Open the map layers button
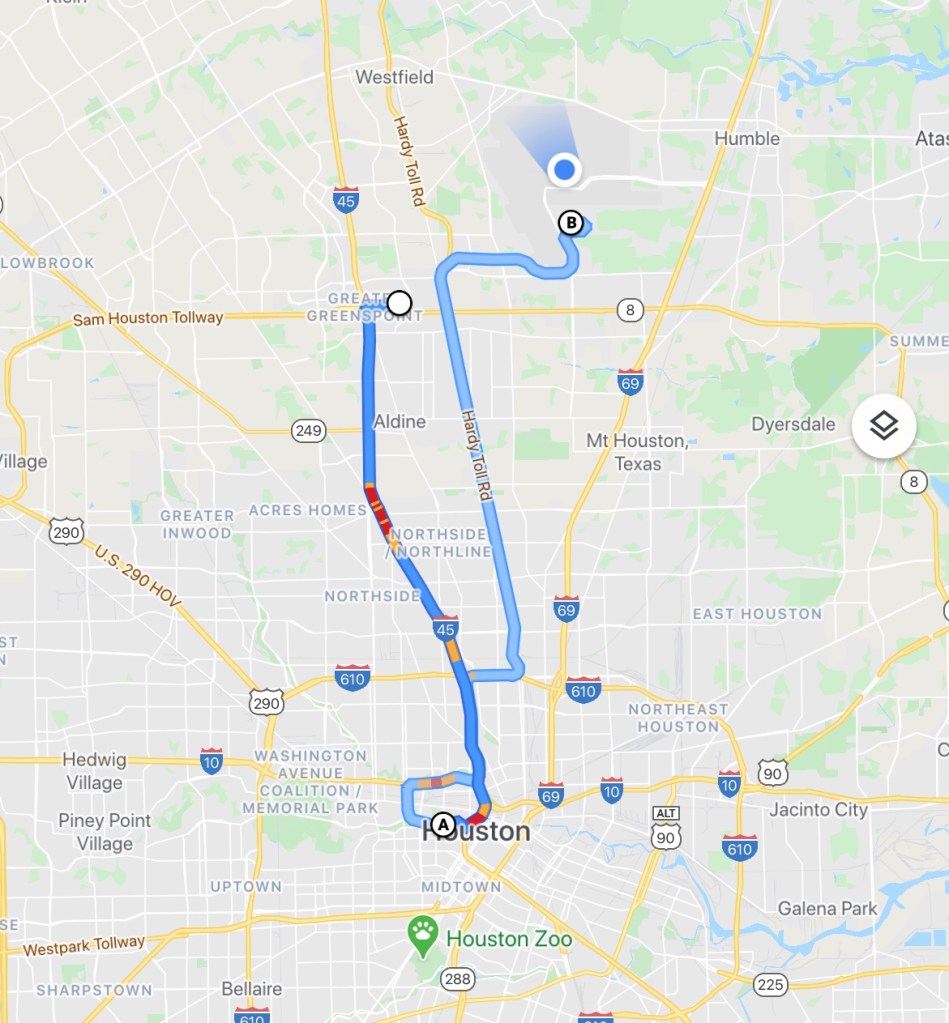The width and height of the screenshot is (949, 1023). pyautogui.click(x=884, y=427)
